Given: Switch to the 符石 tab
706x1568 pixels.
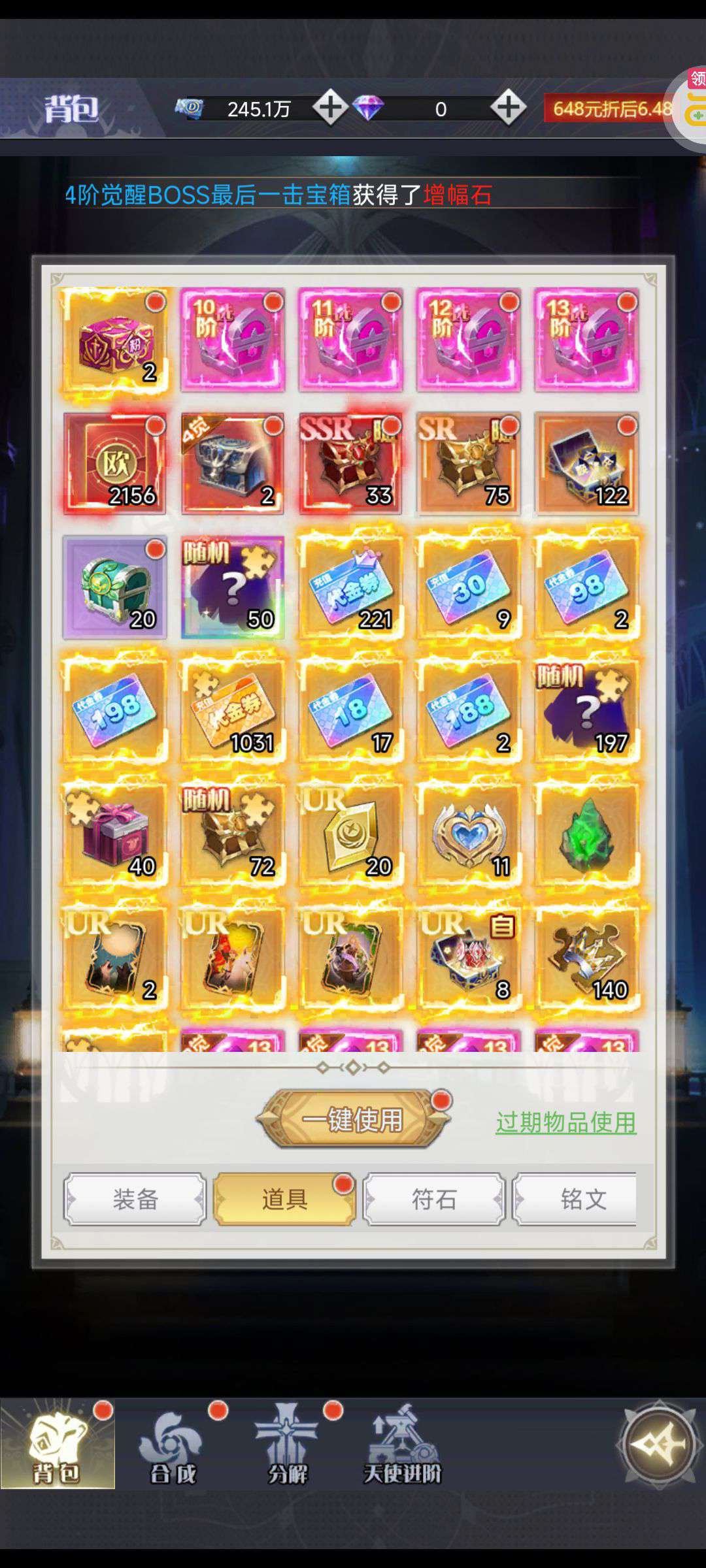Looking at the screenshot, I should (x=434, y=1199).
